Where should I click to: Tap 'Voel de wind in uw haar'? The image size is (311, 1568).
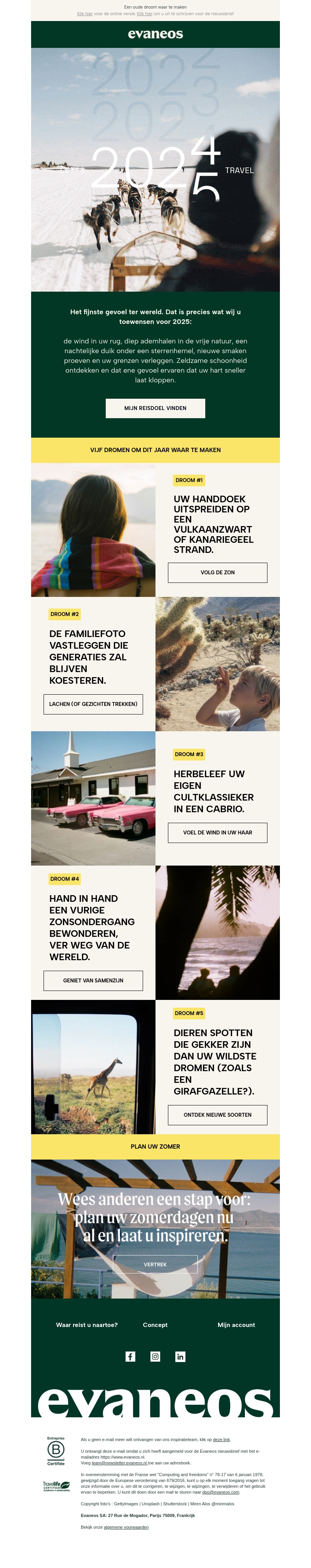(x=217, y=832)
